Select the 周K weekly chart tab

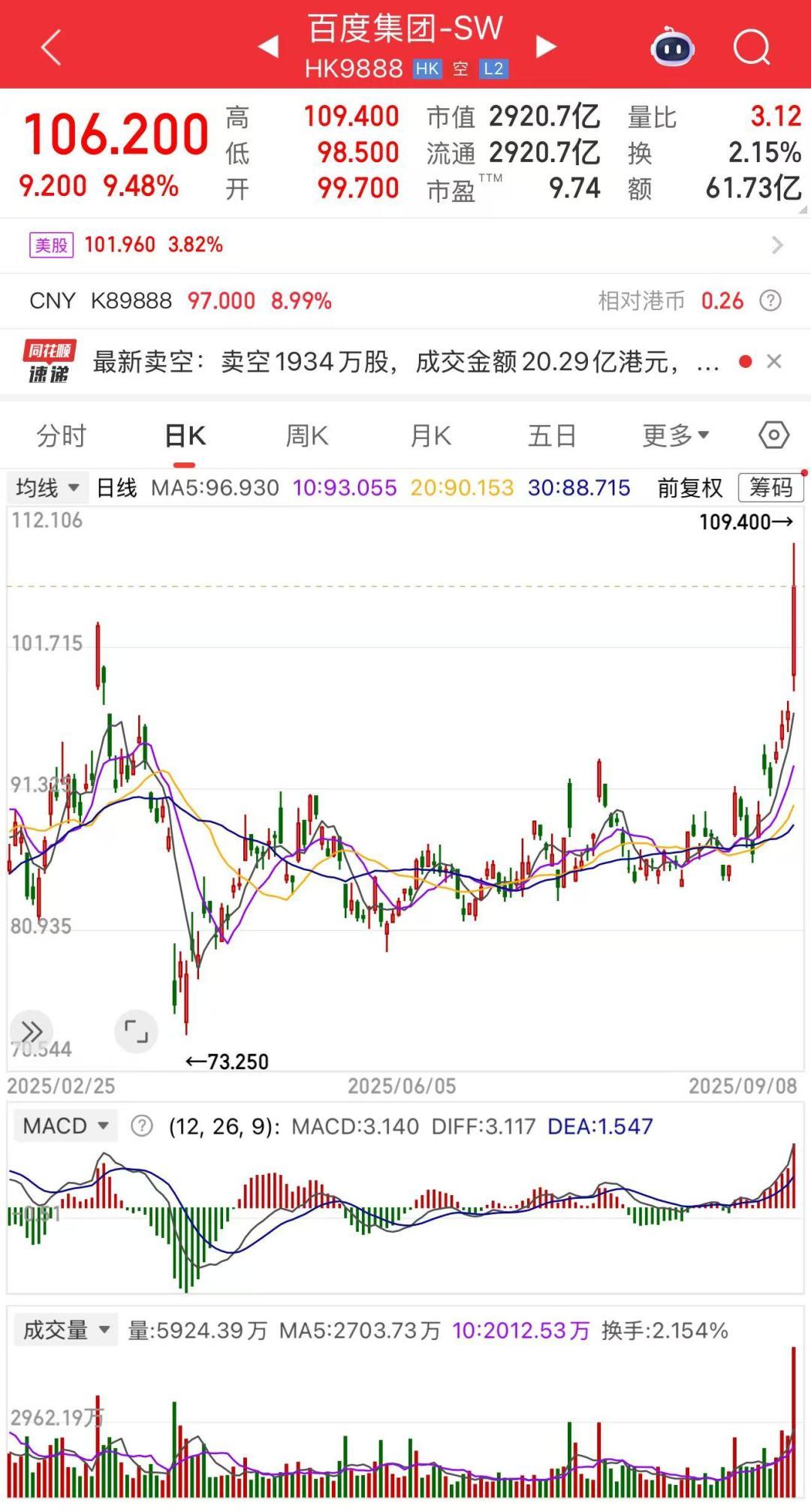[307, 435]
